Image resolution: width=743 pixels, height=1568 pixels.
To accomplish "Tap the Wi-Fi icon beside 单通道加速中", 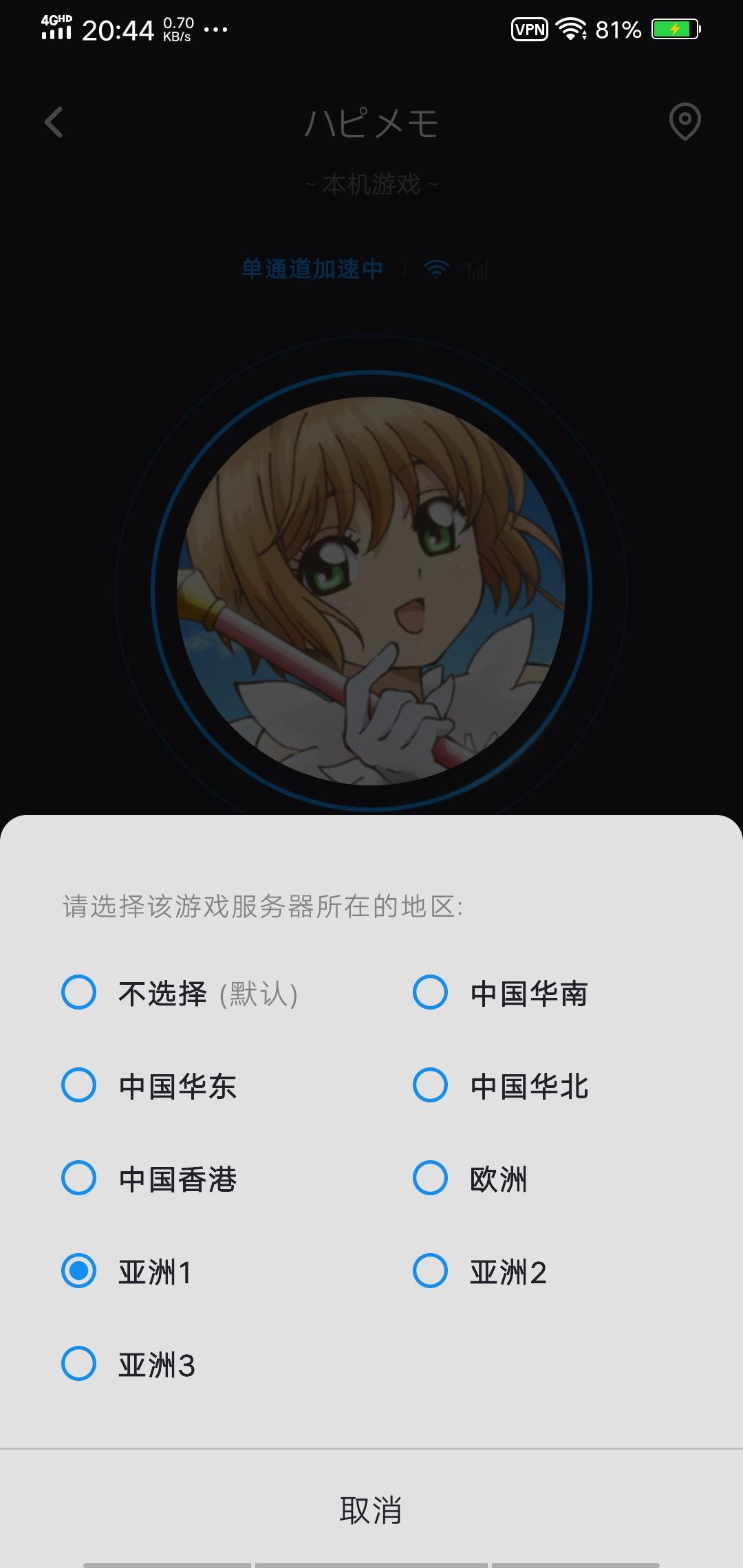I will tap(435, 269).
